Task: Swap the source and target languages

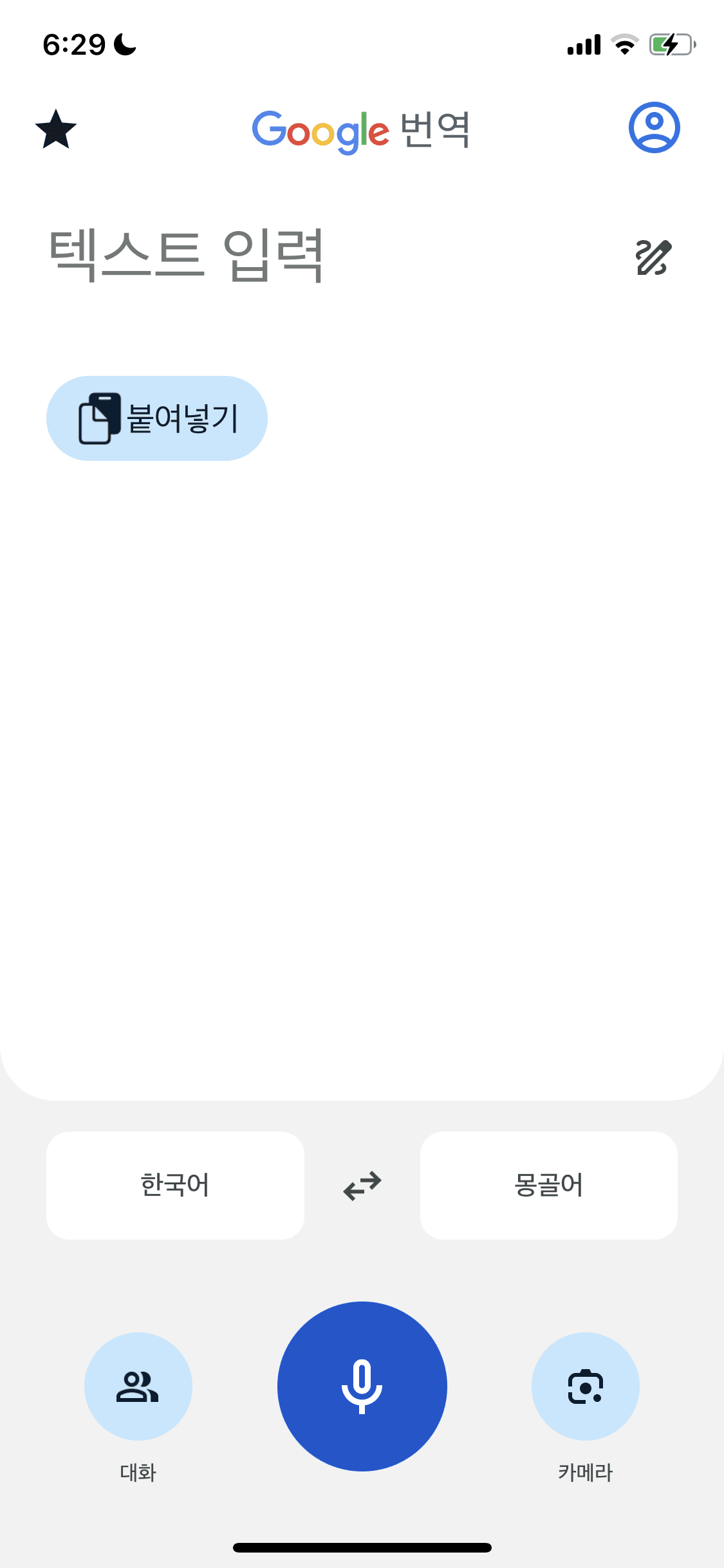Action: pyautogui.click(x=362, y=1185)
